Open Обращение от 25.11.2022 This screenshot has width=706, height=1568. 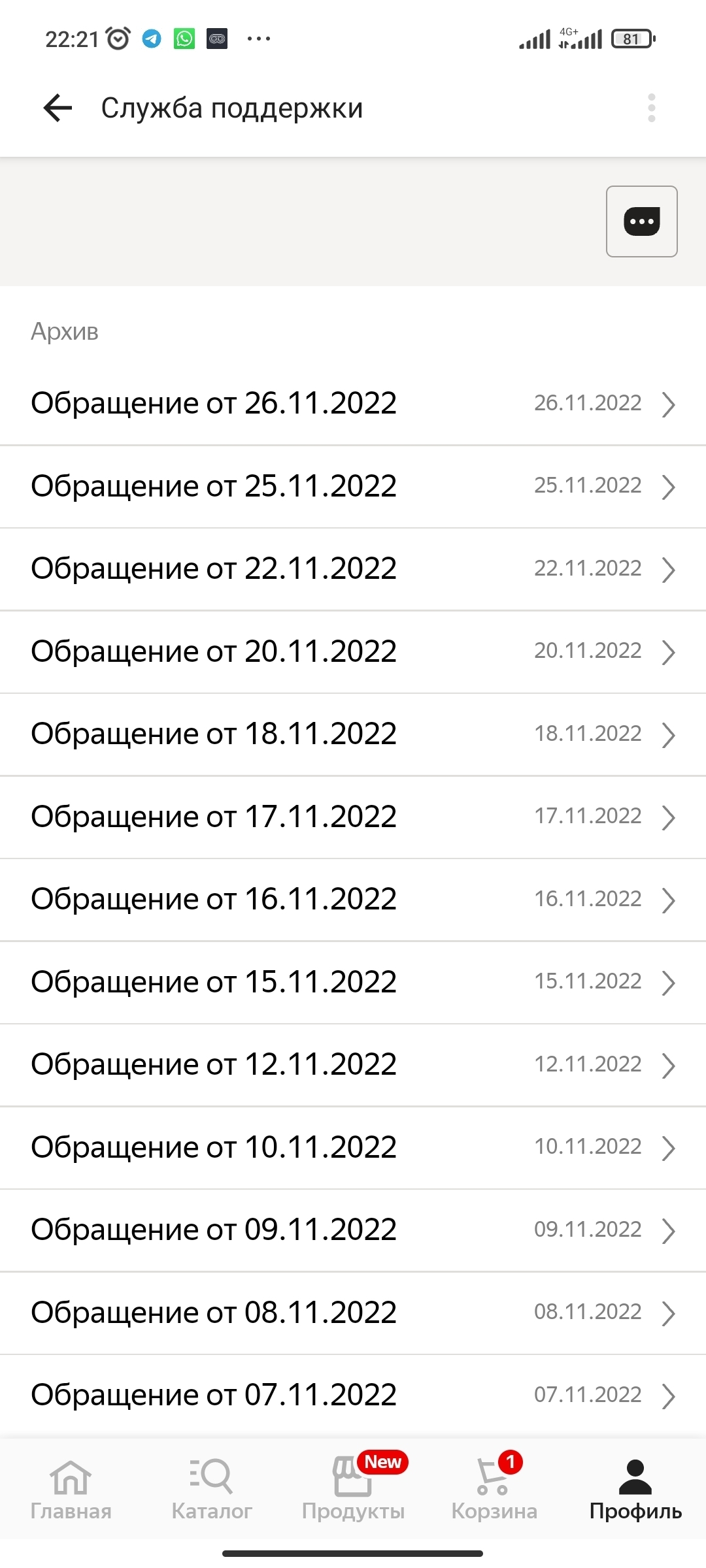pos(353,486)
